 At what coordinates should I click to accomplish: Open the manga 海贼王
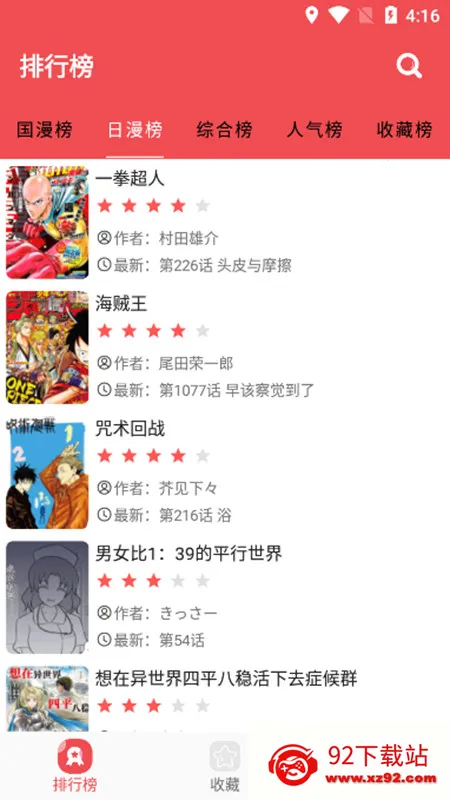[x=225, y=347]
